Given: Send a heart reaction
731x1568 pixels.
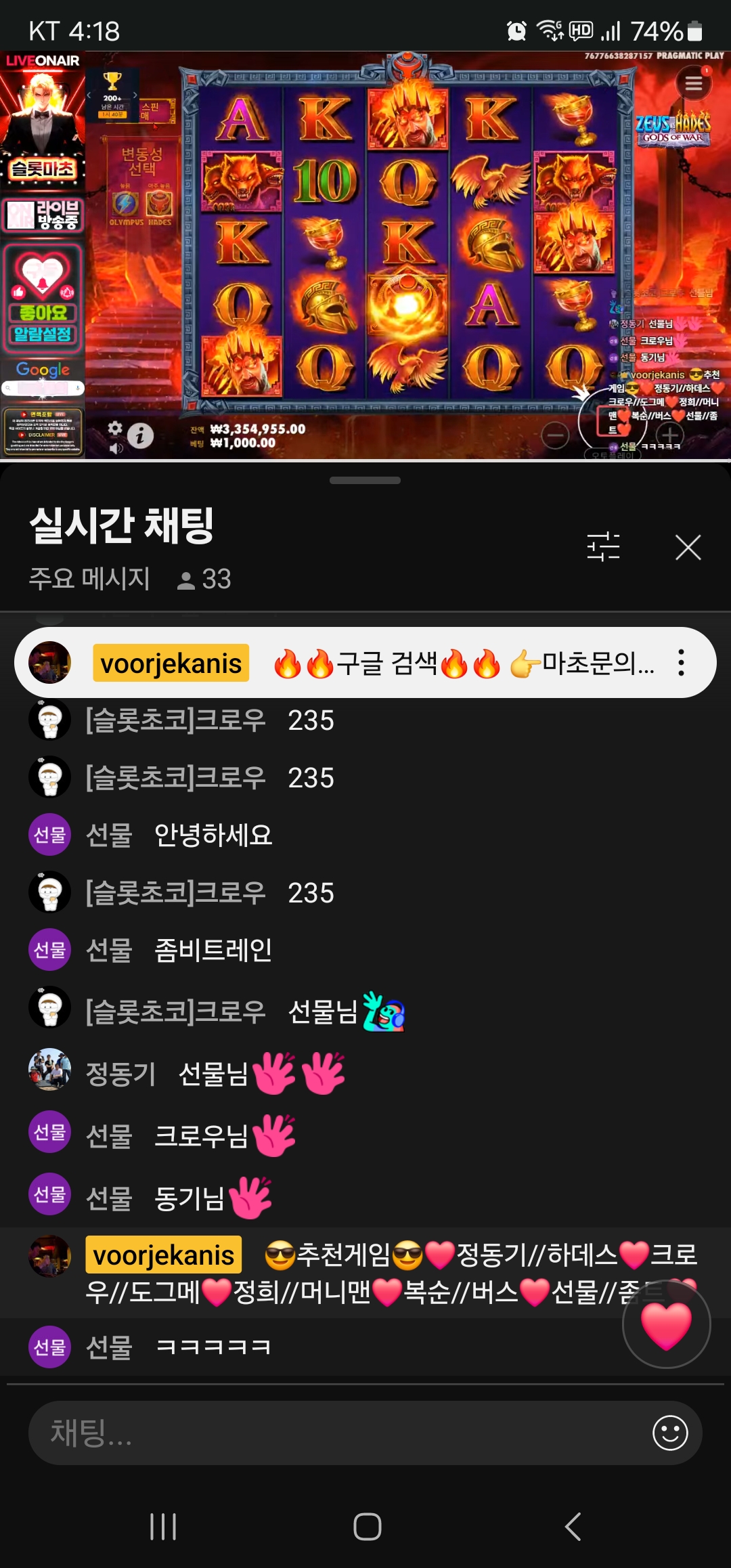Looking at the screenshot, I should (x=666, y=1325).
